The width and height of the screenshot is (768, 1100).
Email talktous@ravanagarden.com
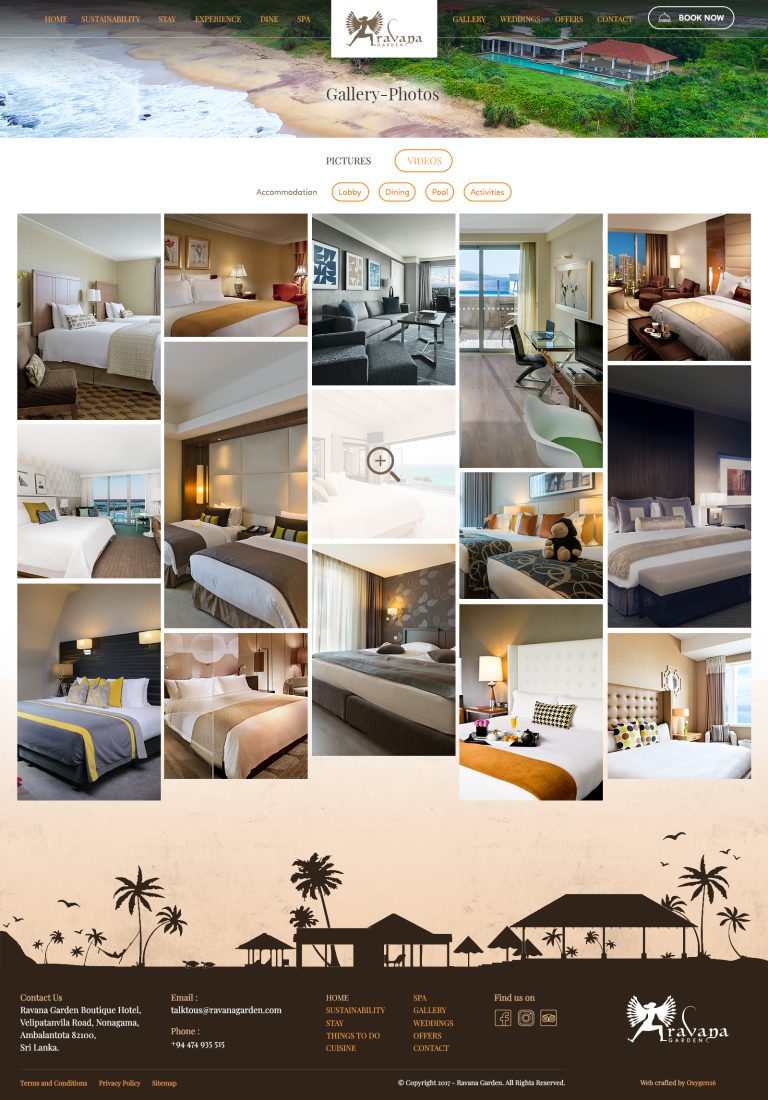click(226, 1010)
